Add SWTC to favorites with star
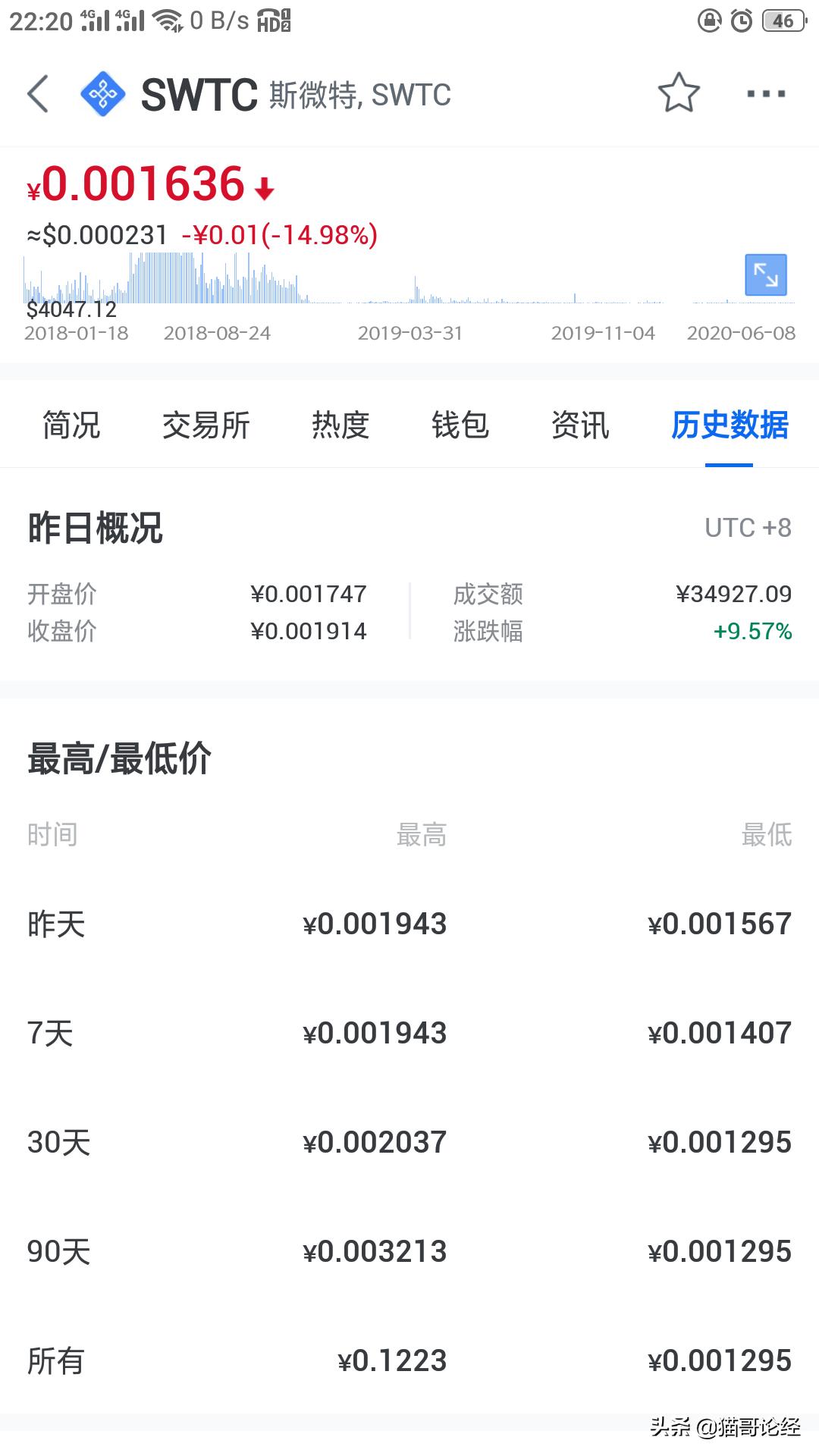 (x=679, y=93)
